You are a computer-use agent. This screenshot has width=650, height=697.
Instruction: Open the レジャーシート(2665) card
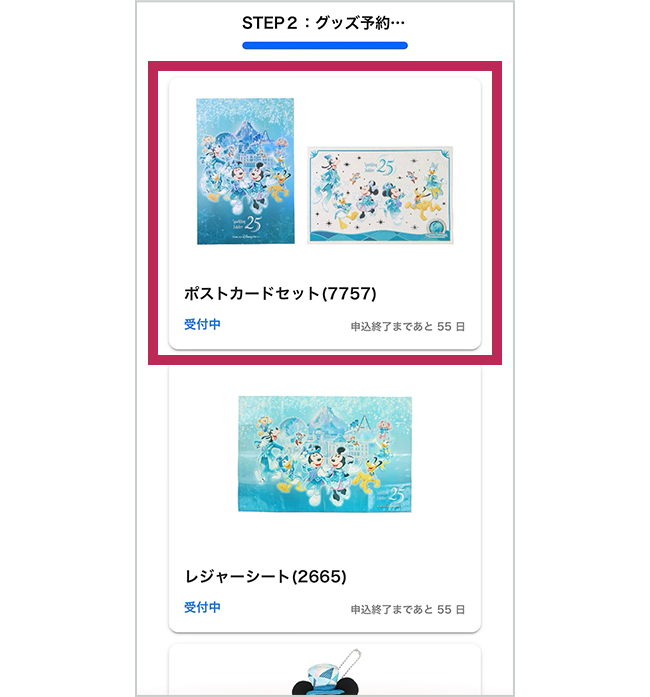pos(325,498)
